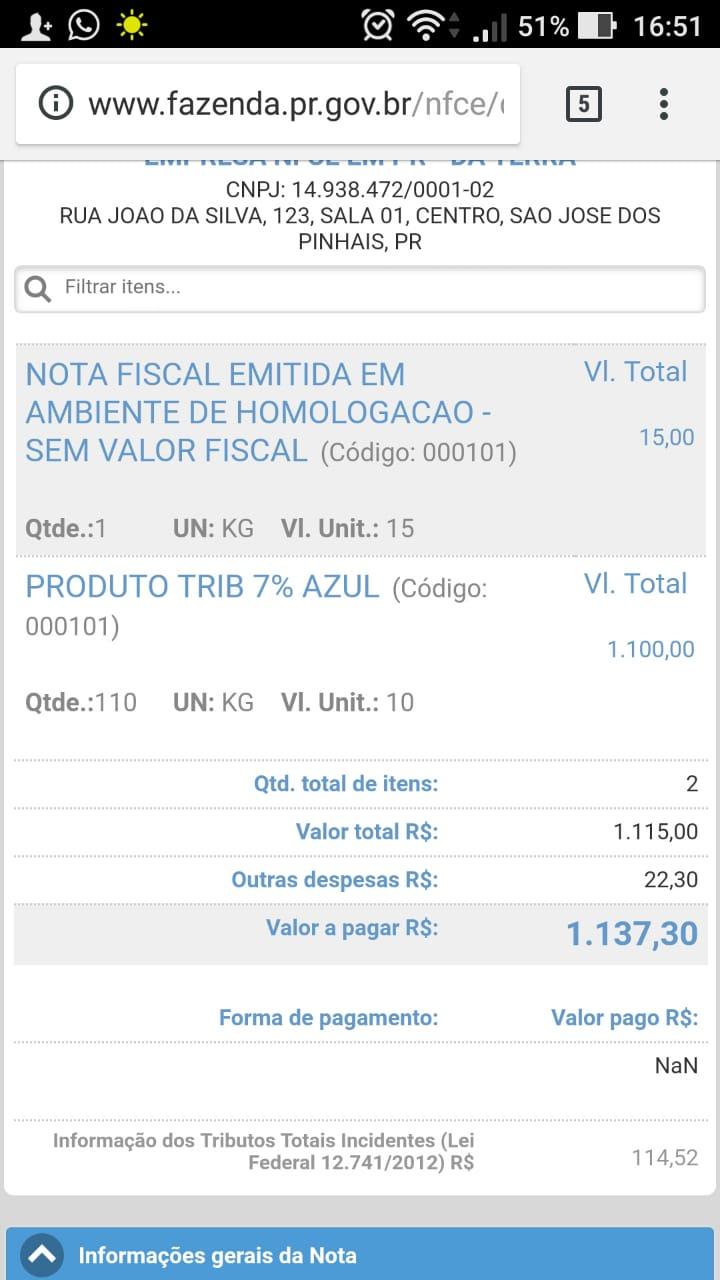Expand Informações gerais da Nota section
Screen dimensions: 720x1280
(x=360, y=1254)
